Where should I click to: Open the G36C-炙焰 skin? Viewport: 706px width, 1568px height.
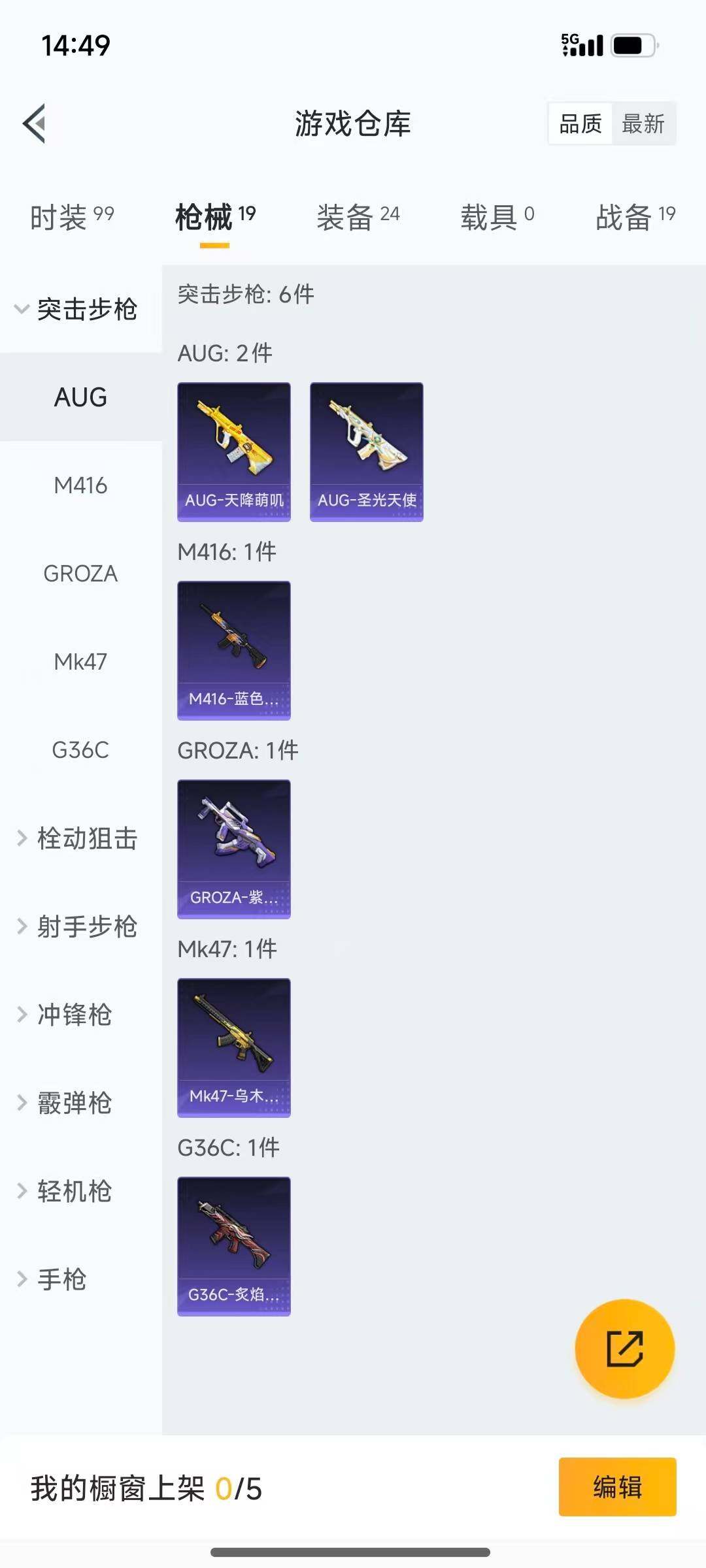click(233, 1247)
